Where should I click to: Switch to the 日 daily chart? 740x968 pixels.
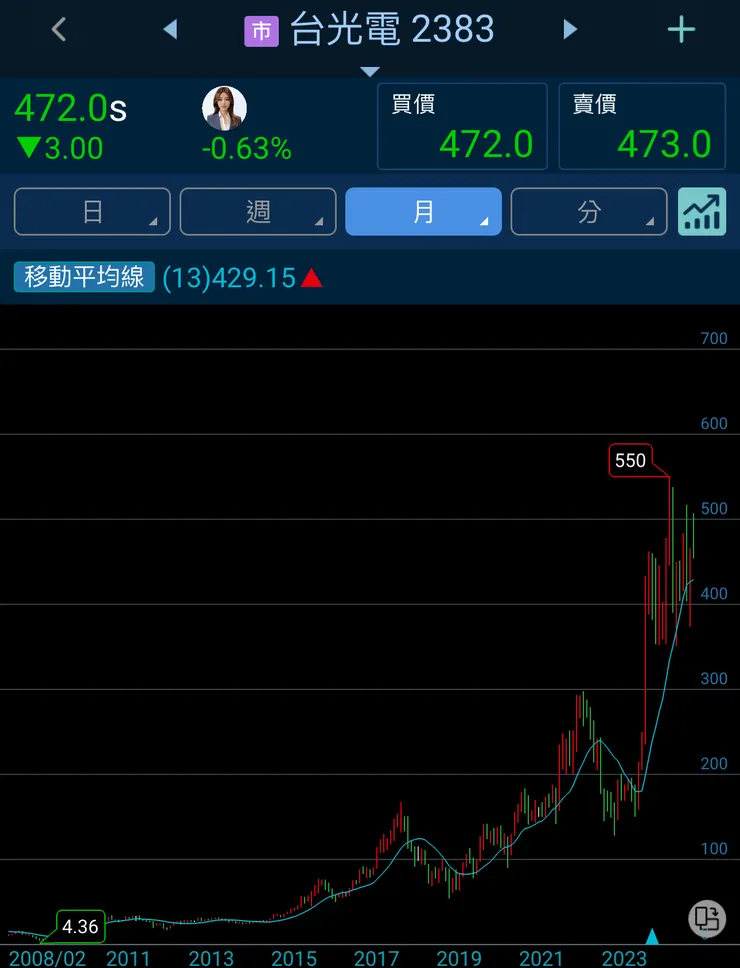[92, 212]
